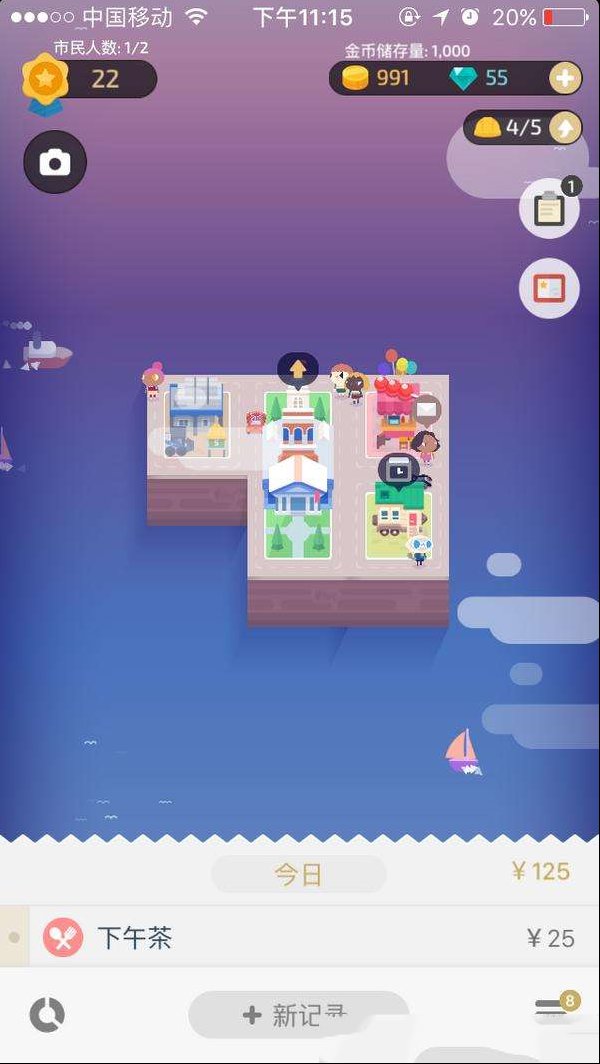Open the level 22 star badge

[x=45, y=80]
